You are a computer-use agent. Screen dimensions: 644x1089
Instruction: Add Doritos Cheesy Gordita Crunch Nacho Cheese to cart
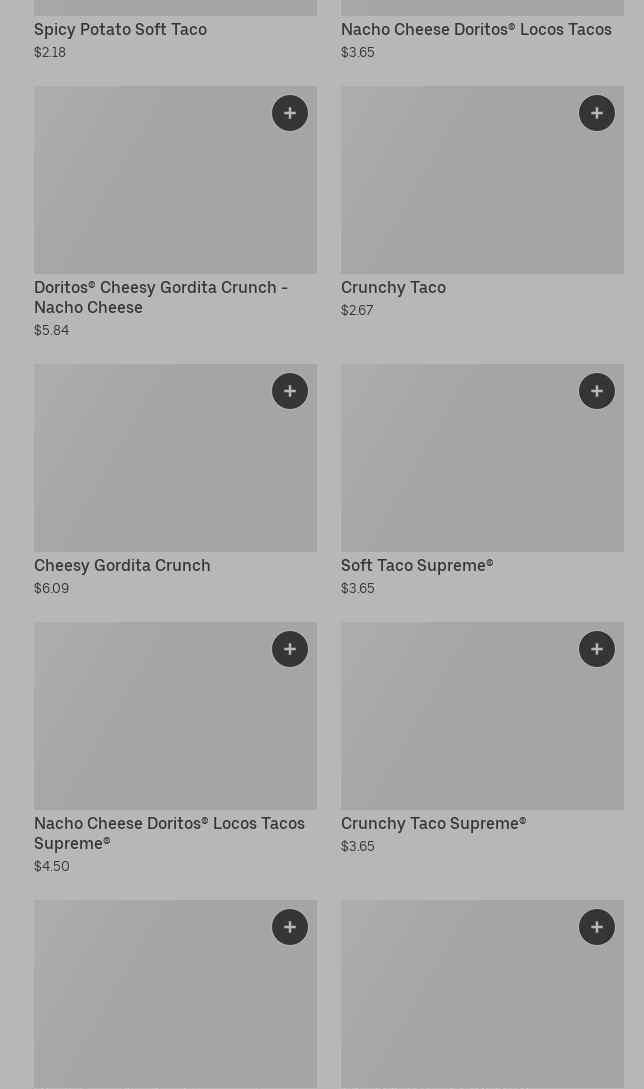[290, 113]
